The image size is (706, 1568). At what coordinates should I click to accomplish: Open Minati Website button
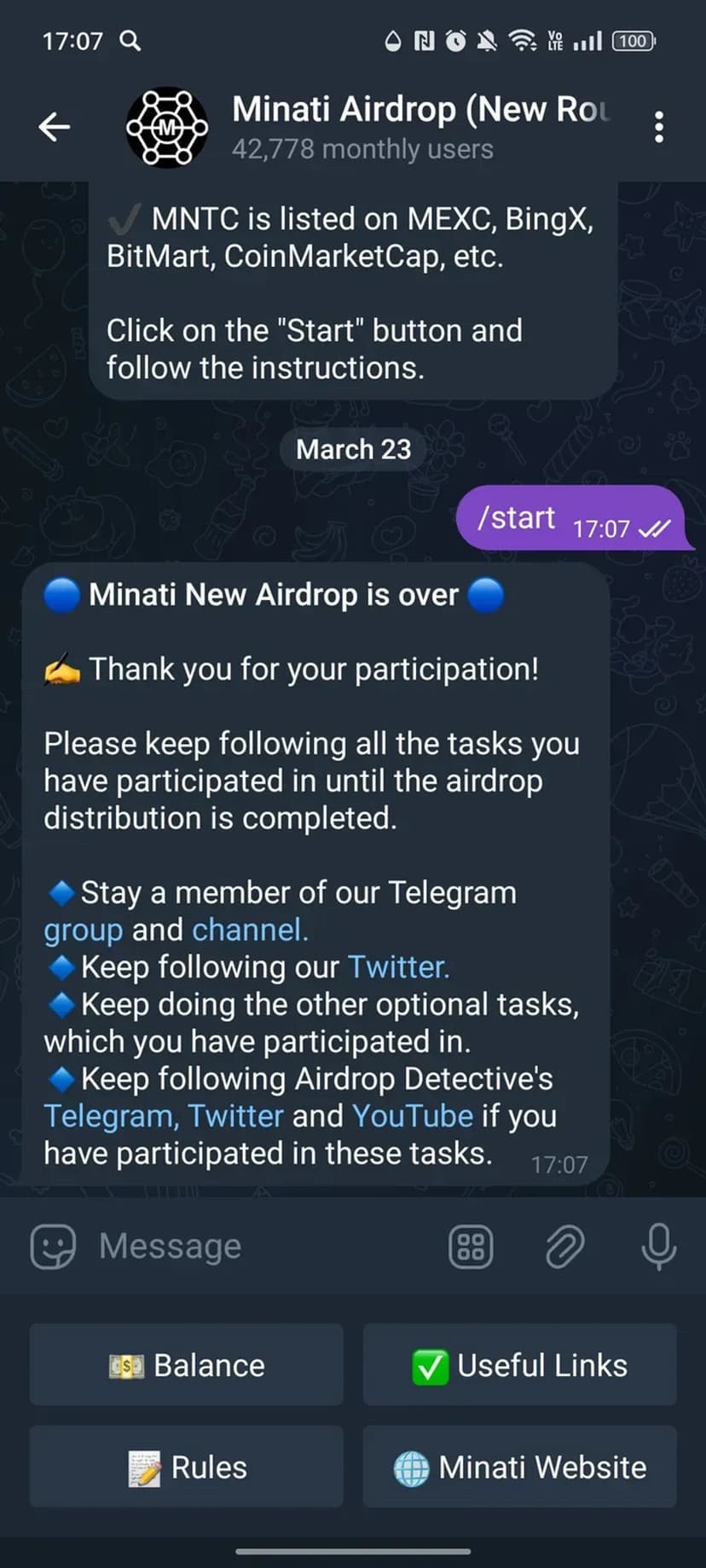click(x=520, y=1467)
